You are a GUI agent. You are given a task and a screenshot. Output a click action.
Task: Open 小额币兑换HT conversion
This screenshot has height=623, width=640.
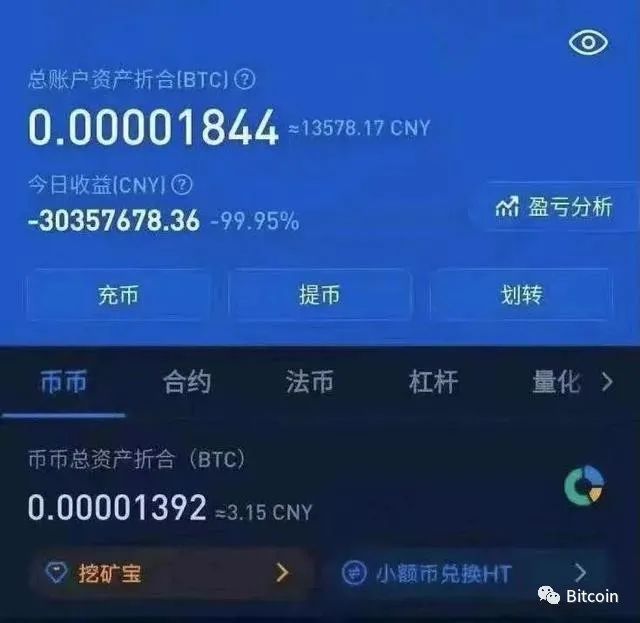(x=465, y=573)
